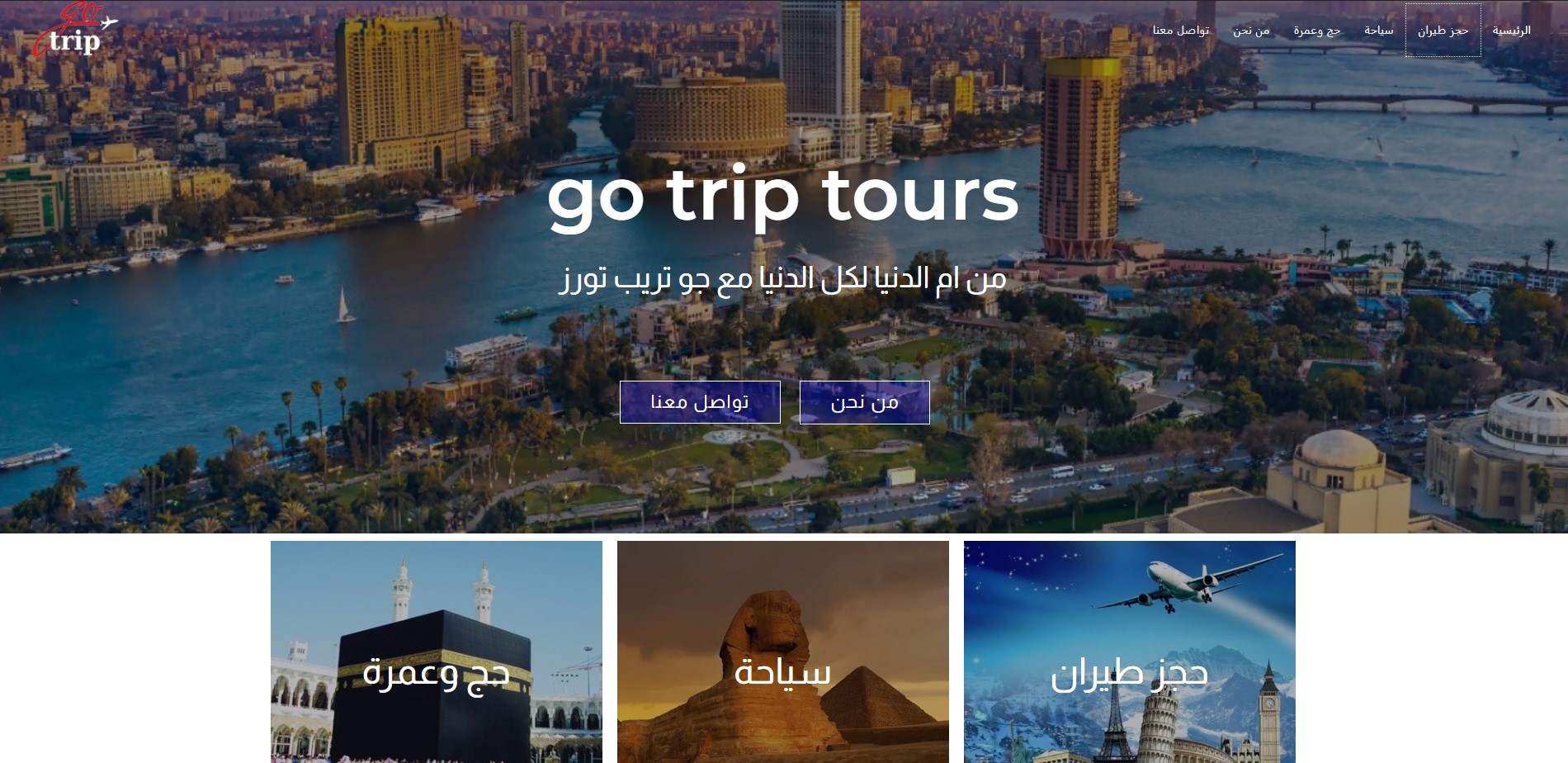This screenshot has height=763, width=1568.
Task: Tap the تواصل معنا hero button
Action: tap(700, 402)
